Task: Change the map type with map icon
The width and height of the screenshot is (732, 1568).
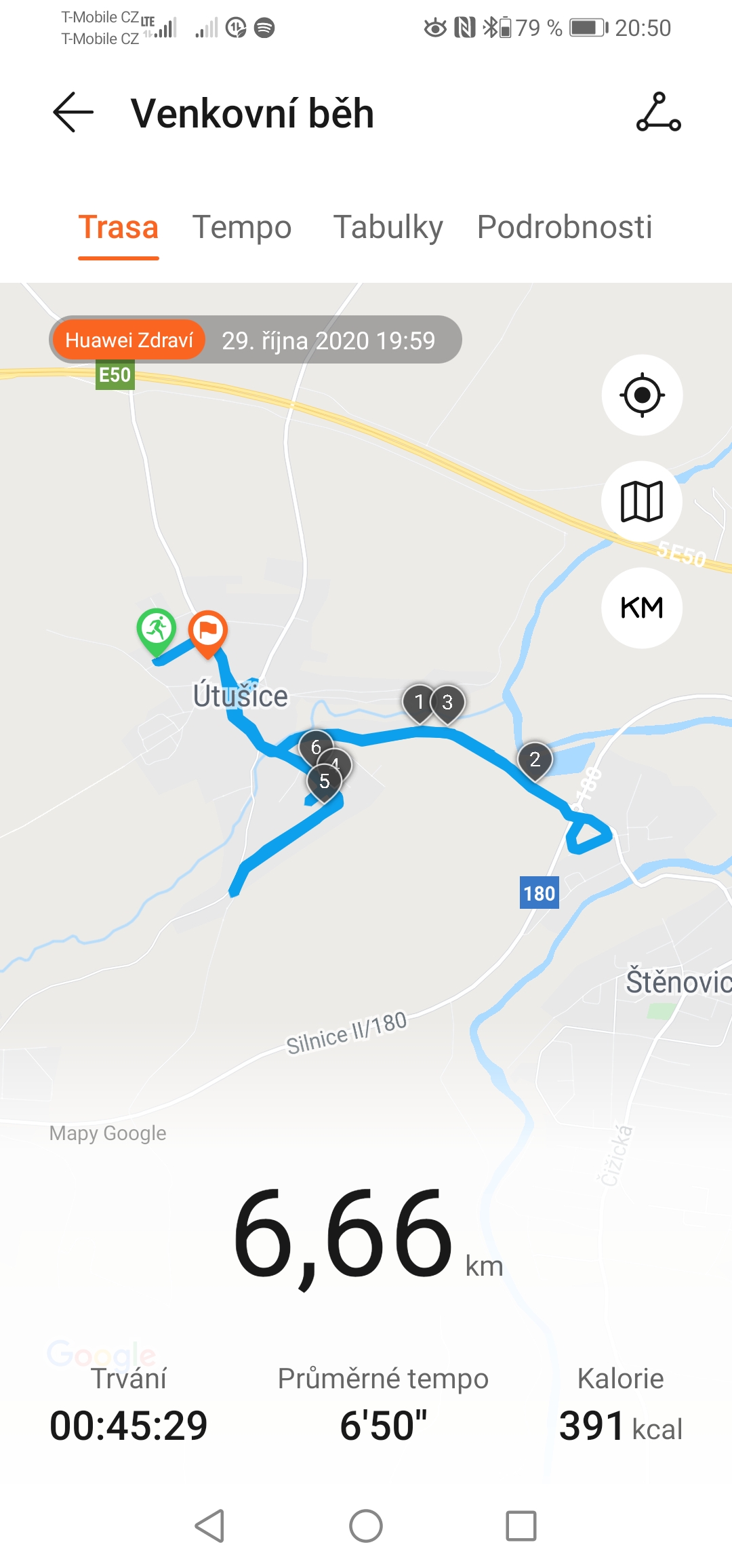Action: (642, 501)
